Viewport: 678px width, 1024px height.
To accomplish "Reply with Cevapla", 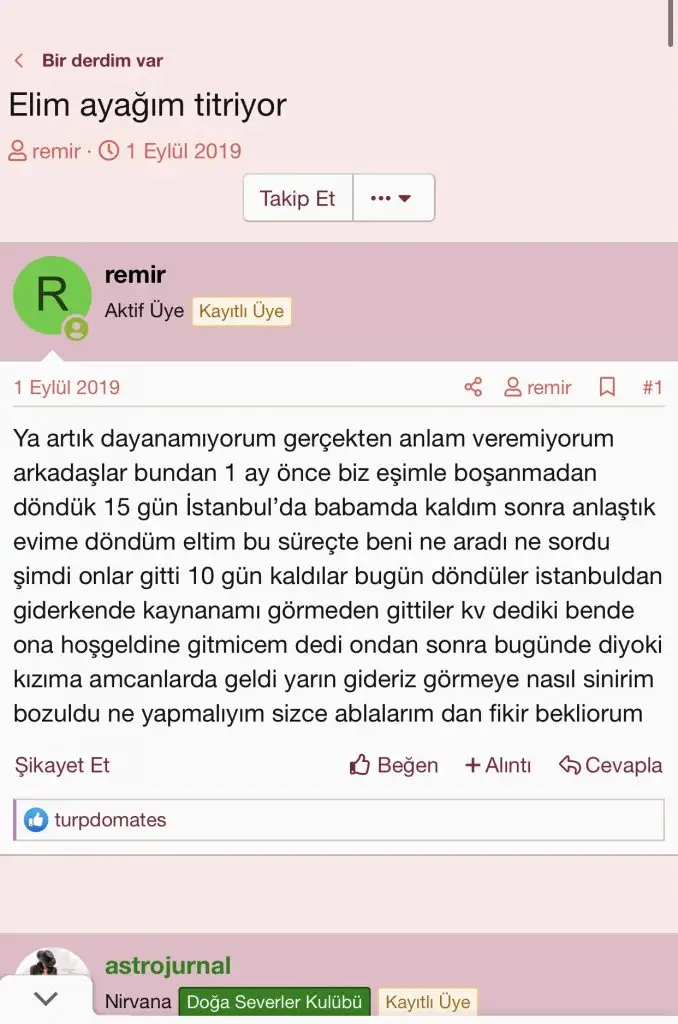I will click(x=611, y=765).
